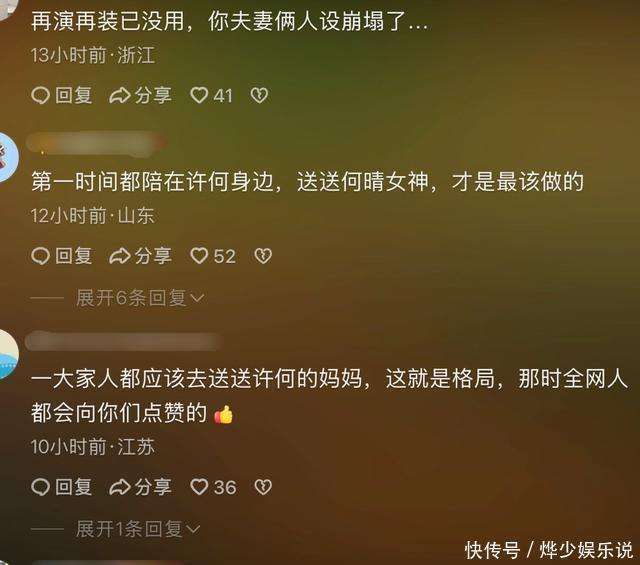Reply to the 12小时前 山东 comment
This screenshot has height=565, width=640.
pos(61,256)
